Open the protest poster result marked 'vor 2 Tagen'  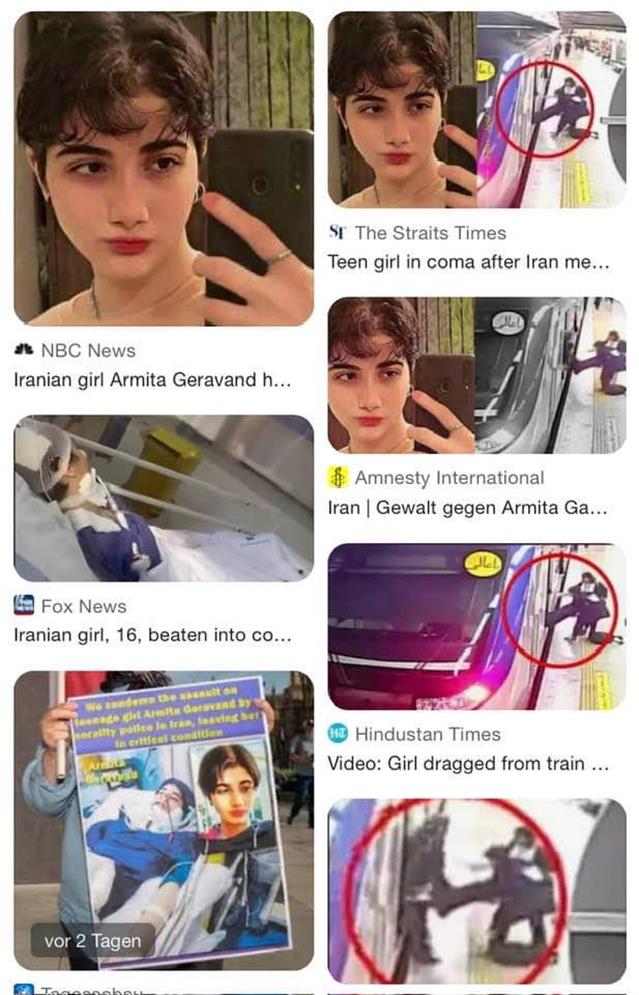[163, 820]
